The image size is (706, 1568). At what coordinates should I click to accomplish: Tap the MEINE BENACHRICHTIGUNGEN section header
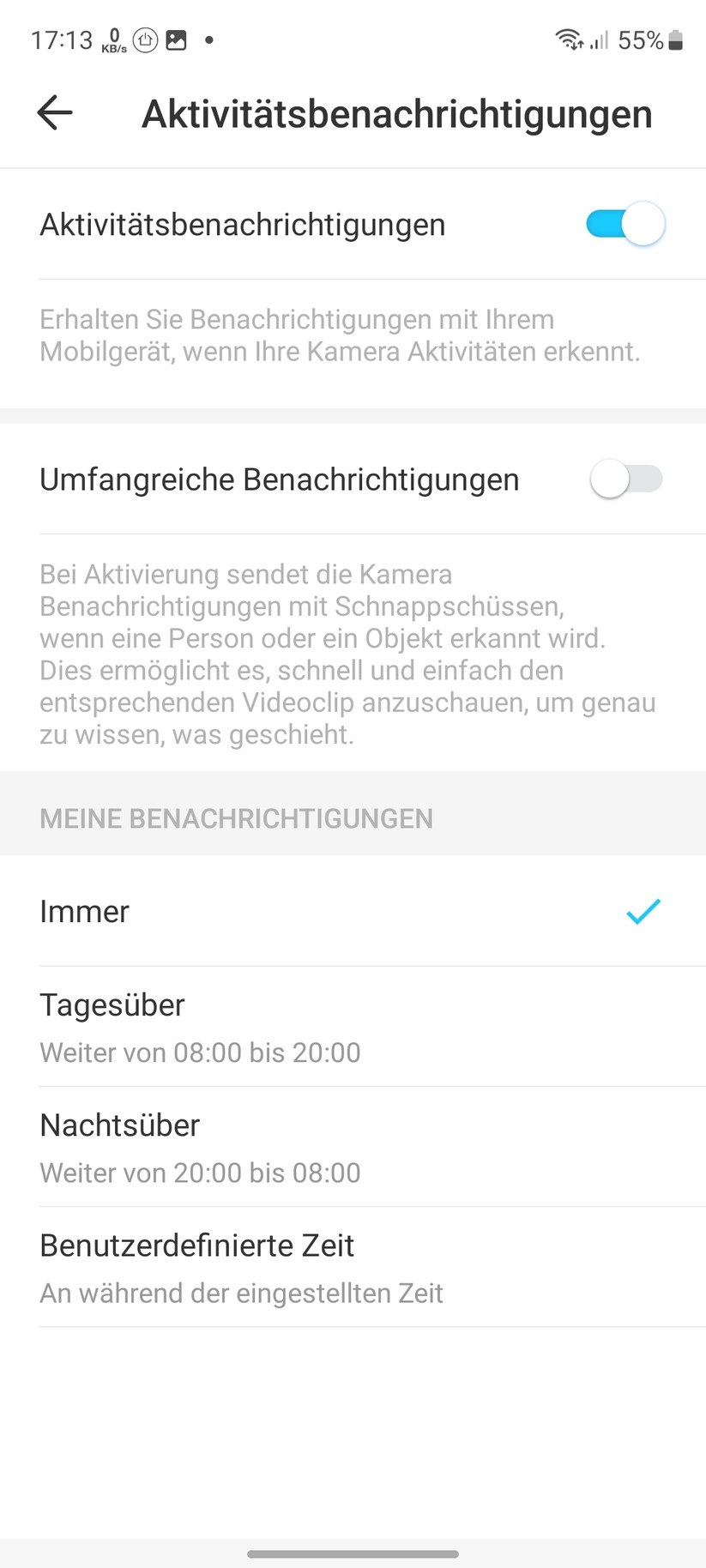pyautogui.click(x=236, y=817)
